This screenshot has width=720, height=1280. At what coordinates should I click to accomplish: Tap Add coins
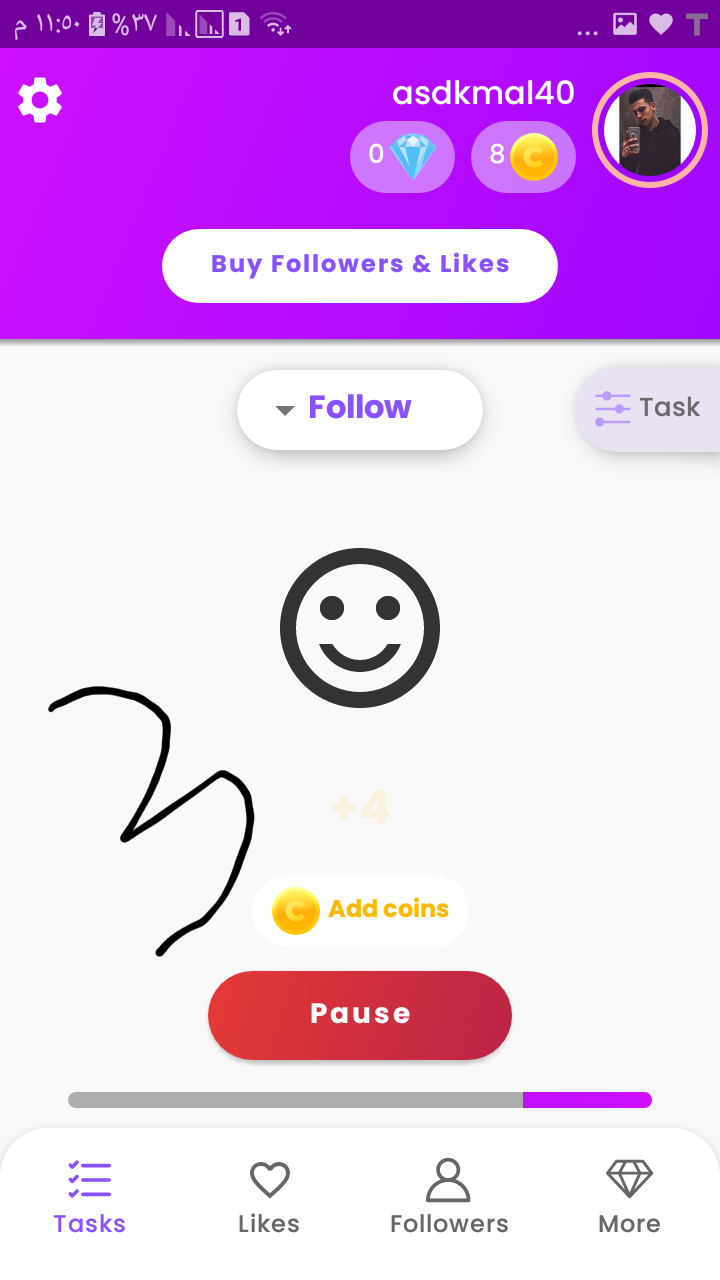pyautogui.click(x=360, y=910)
